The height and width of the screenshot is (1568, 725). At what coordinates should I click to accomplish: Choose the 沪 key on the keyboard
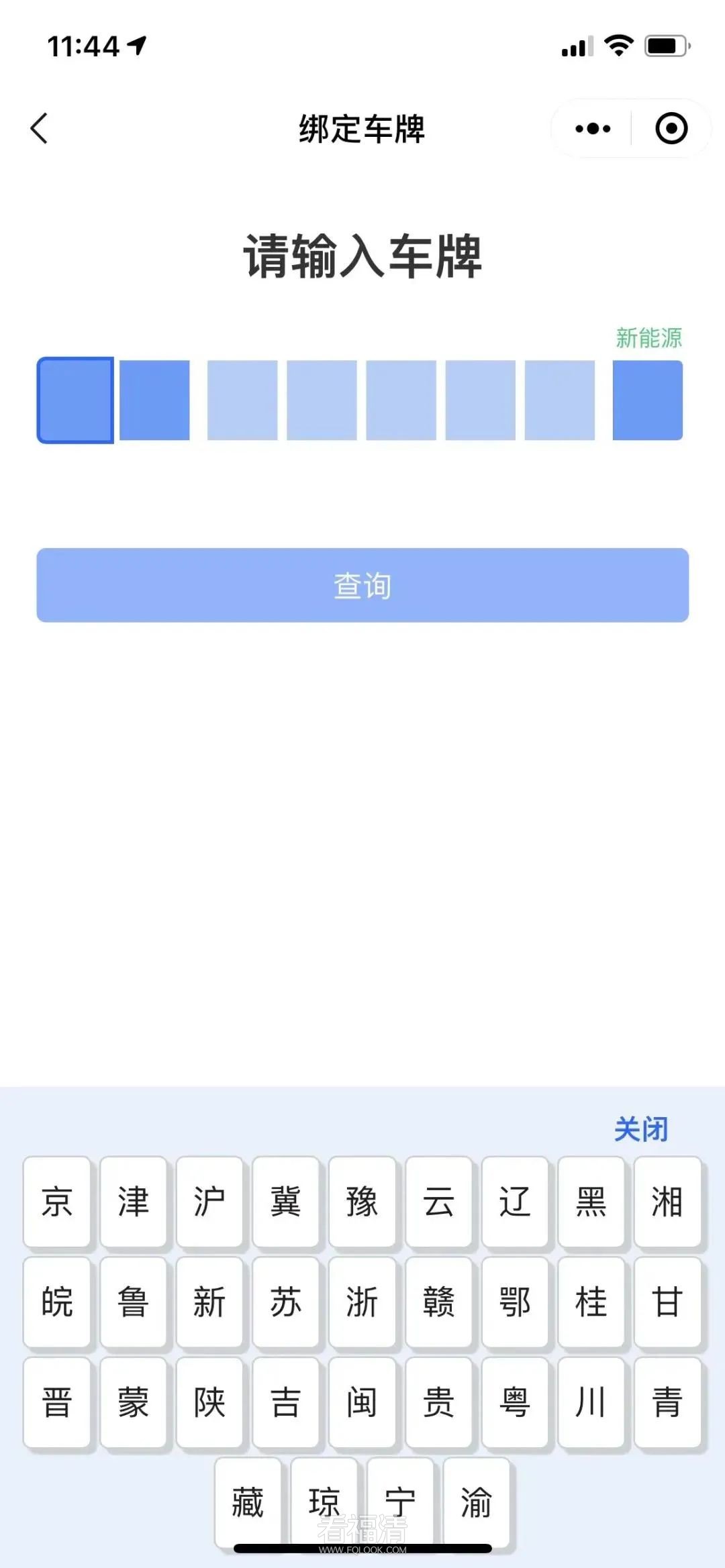209,1201
